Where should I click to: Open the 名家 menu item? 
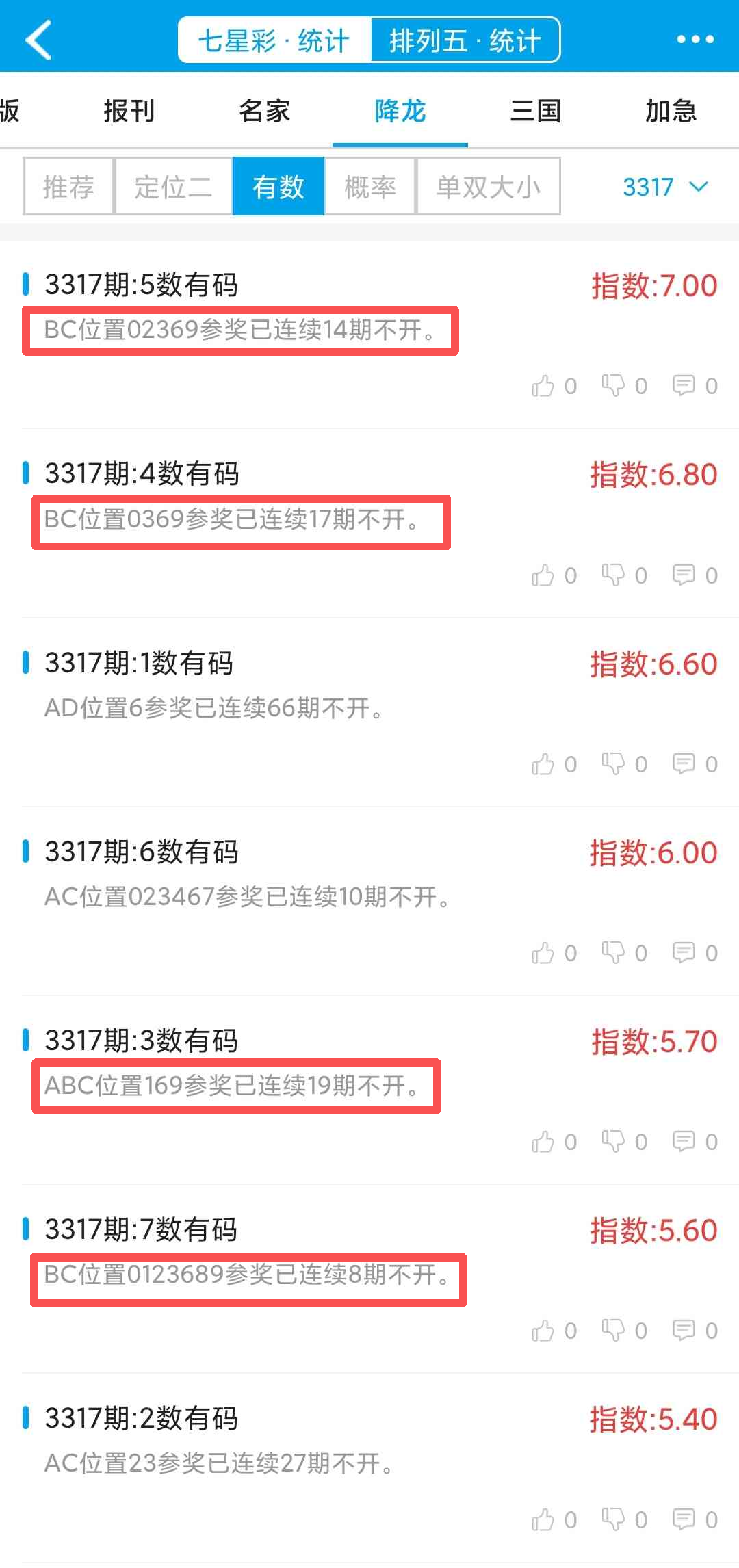[264, 110]
